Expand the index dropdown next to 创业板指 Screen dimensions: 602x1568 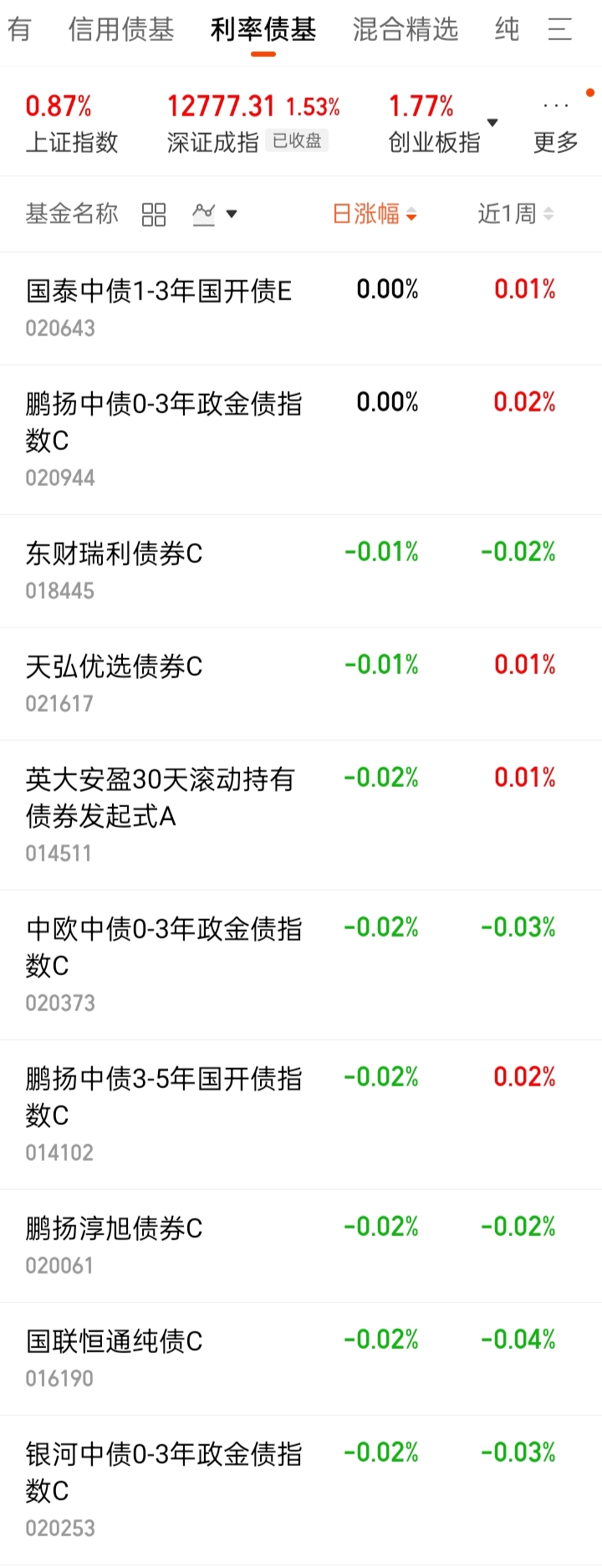tap(492, 123)
